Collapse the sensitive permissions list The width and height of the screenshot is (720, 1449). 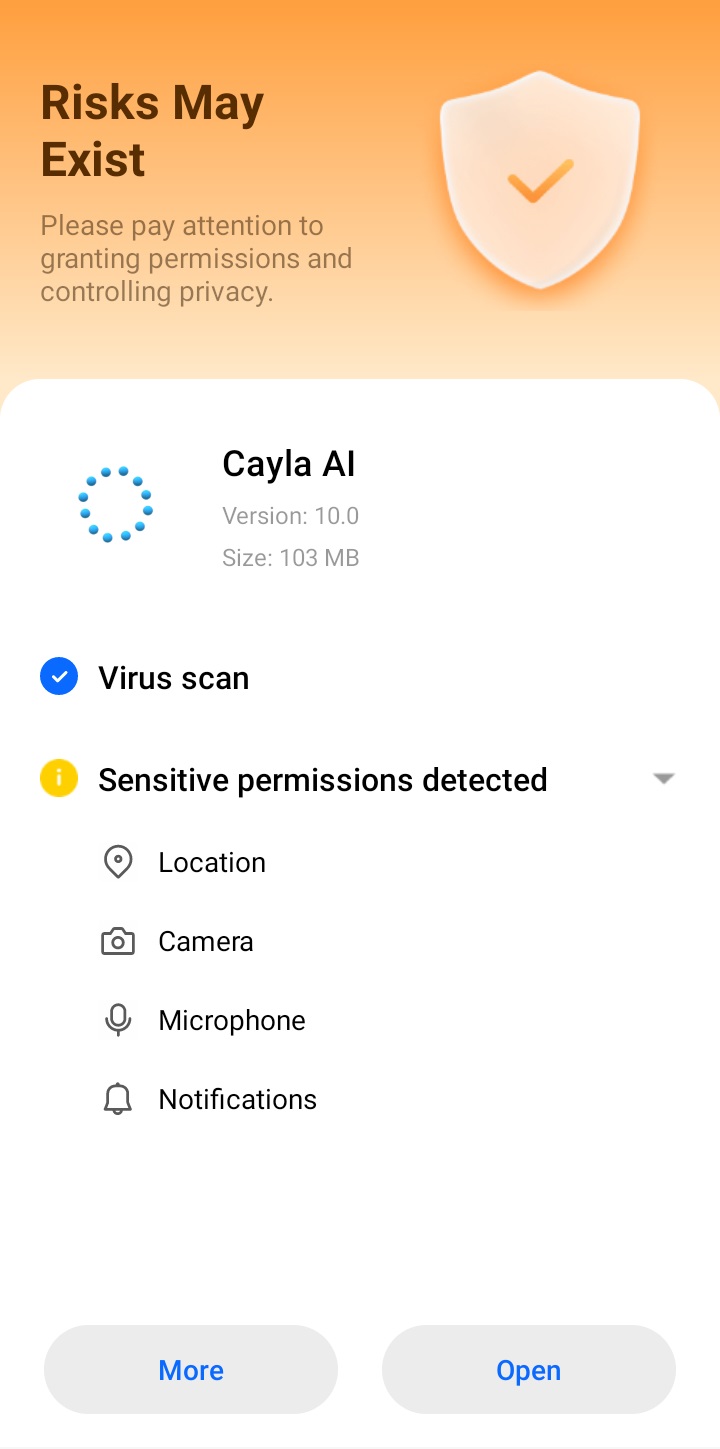pos(664,779)
